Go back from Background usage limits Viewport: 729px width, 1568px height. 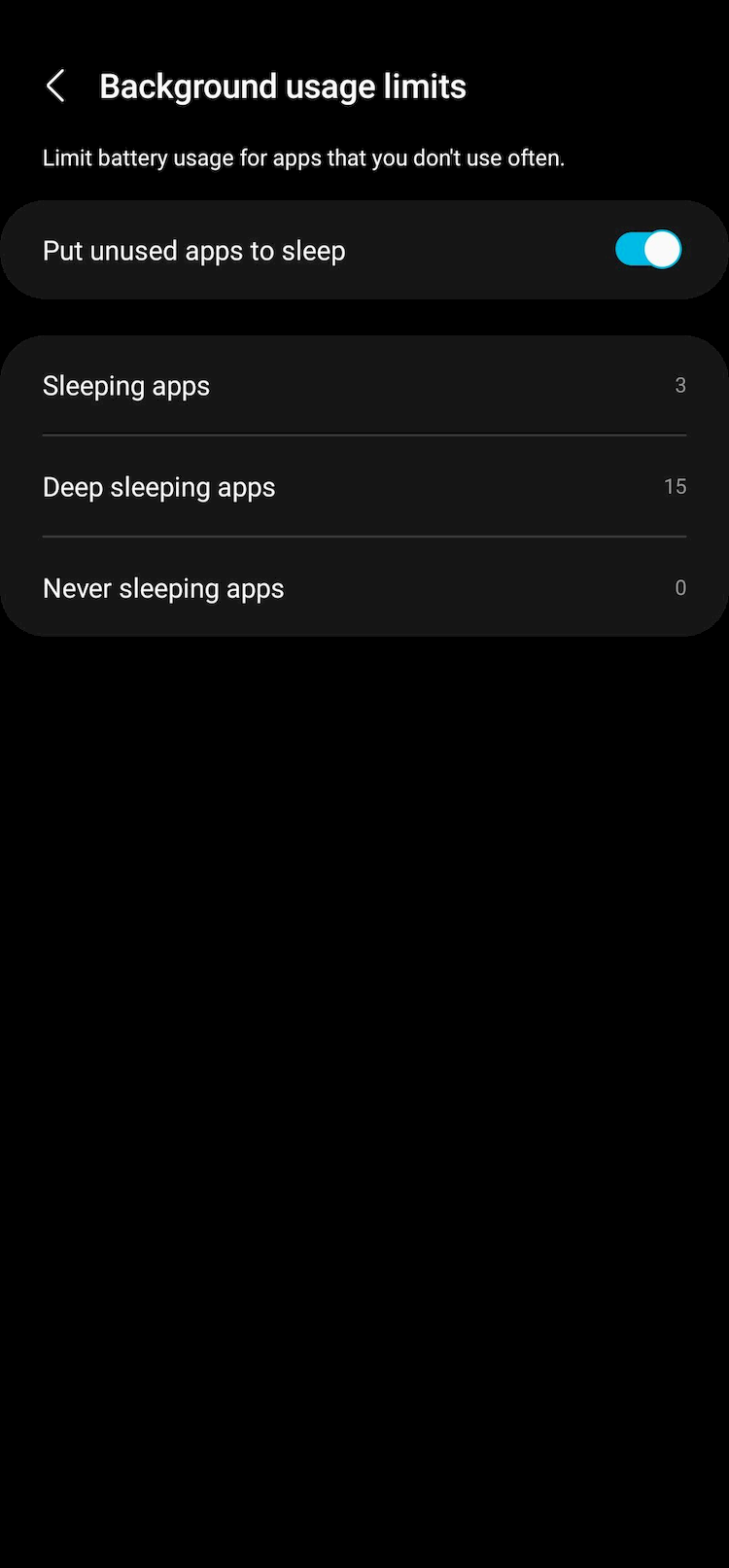click(55, 87)
